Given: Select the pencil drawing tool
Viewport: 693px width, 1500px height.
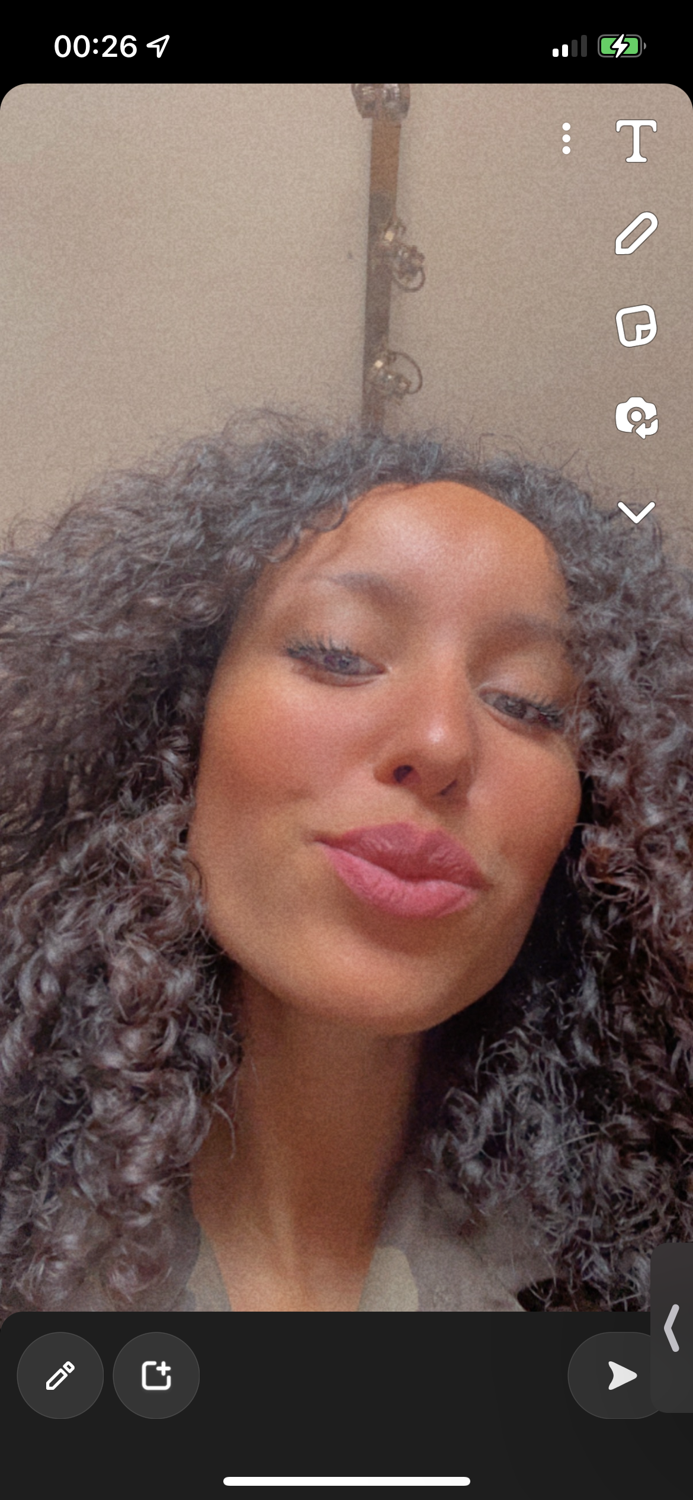Looking at the screenshot, I should tap(635, 234).
